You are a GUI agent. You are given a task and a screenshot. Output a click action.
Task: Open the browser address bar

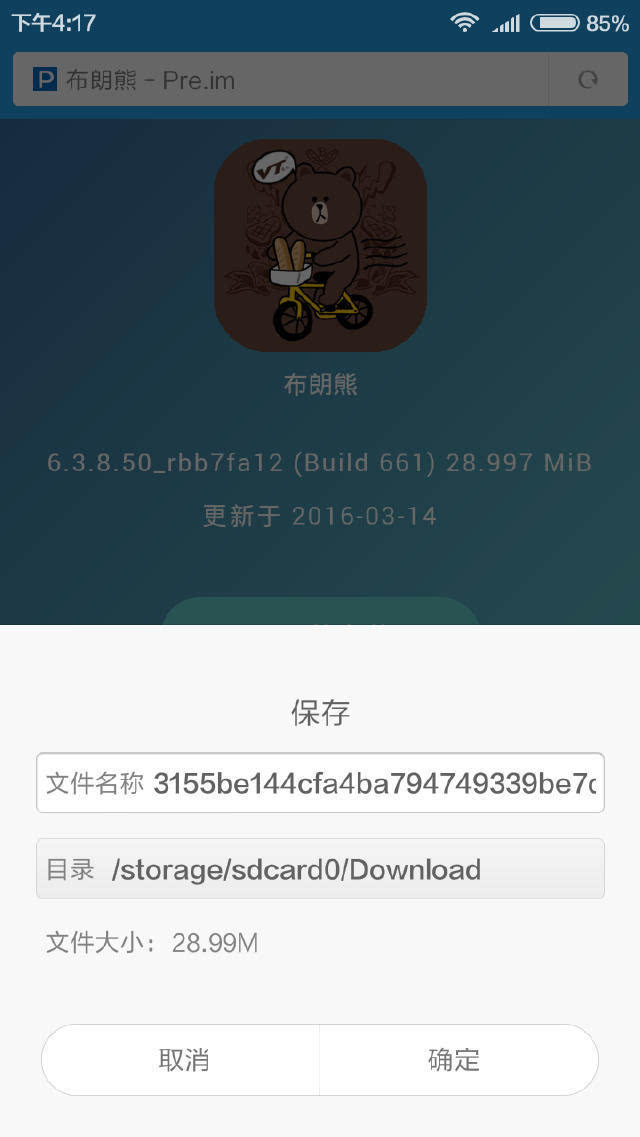click(280, 80)
